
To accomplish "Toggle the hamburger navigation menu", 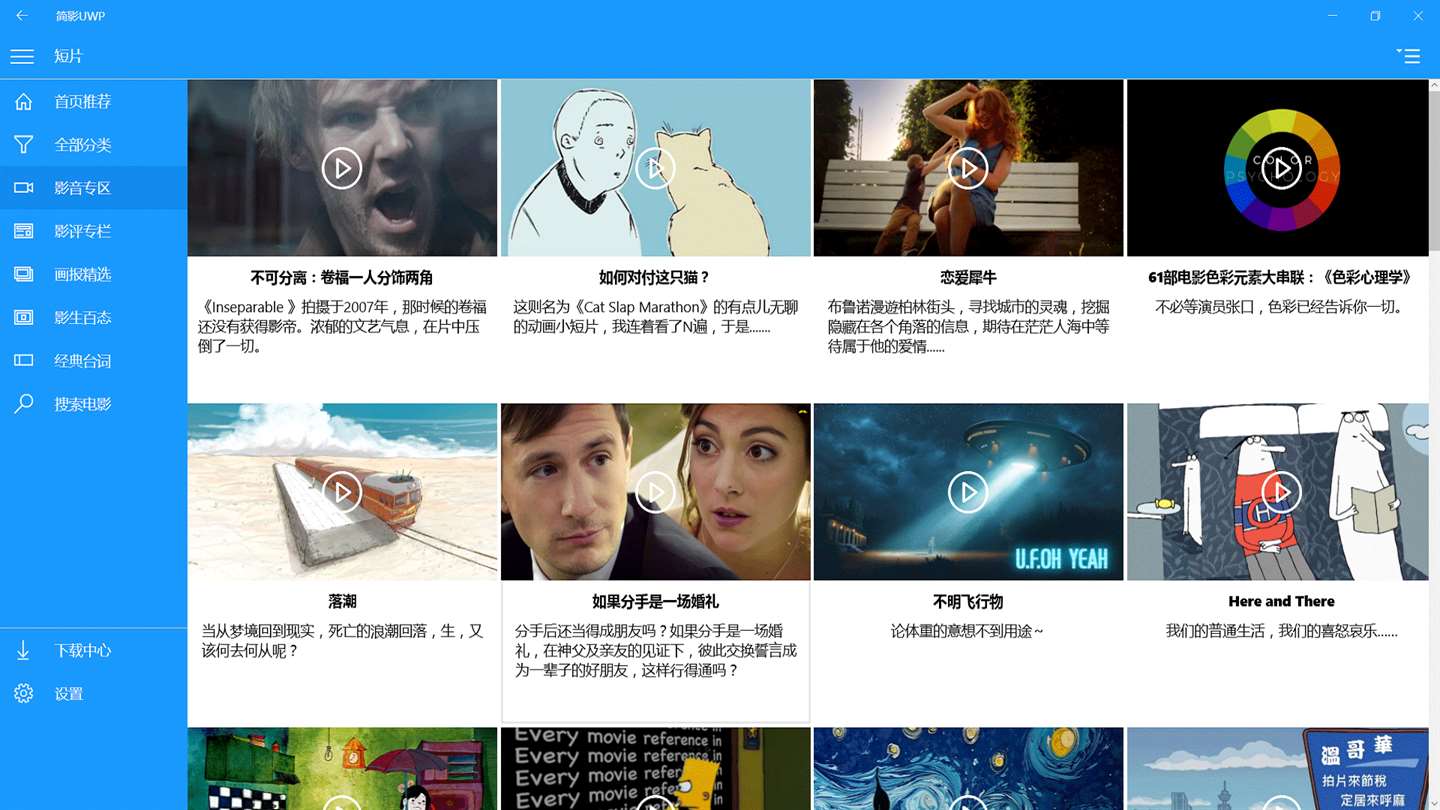I will [22, 57].
